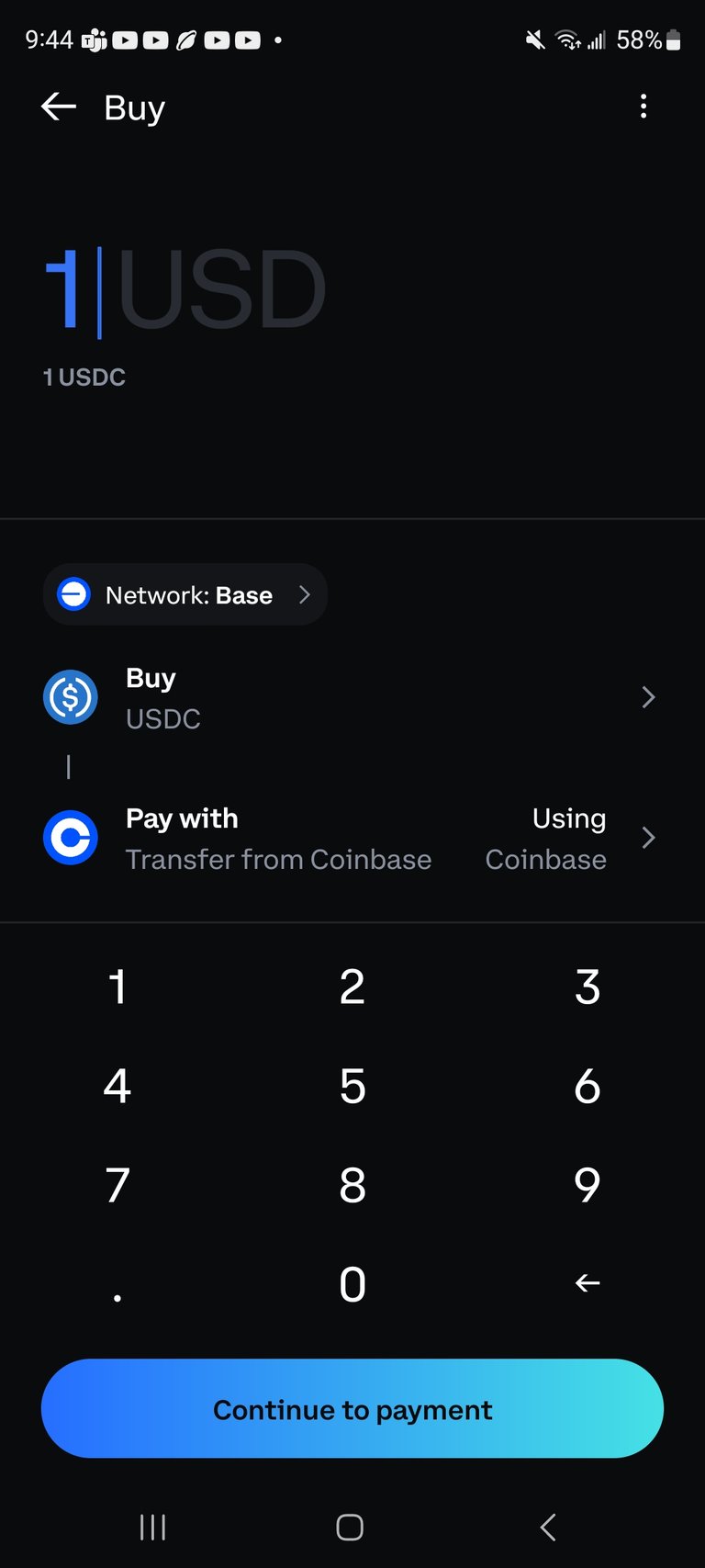Enter digit 7 on the keypad

point(117,1185)
